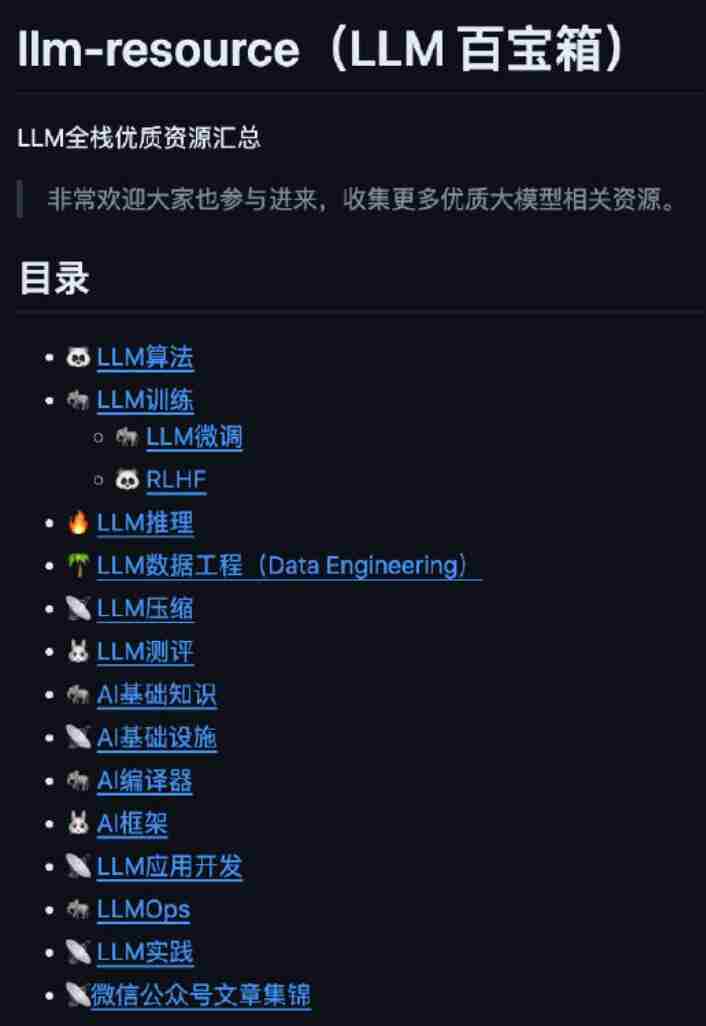Jump to AI基础知识 section
Screen dimensions: 706x1026
point(157,695)
